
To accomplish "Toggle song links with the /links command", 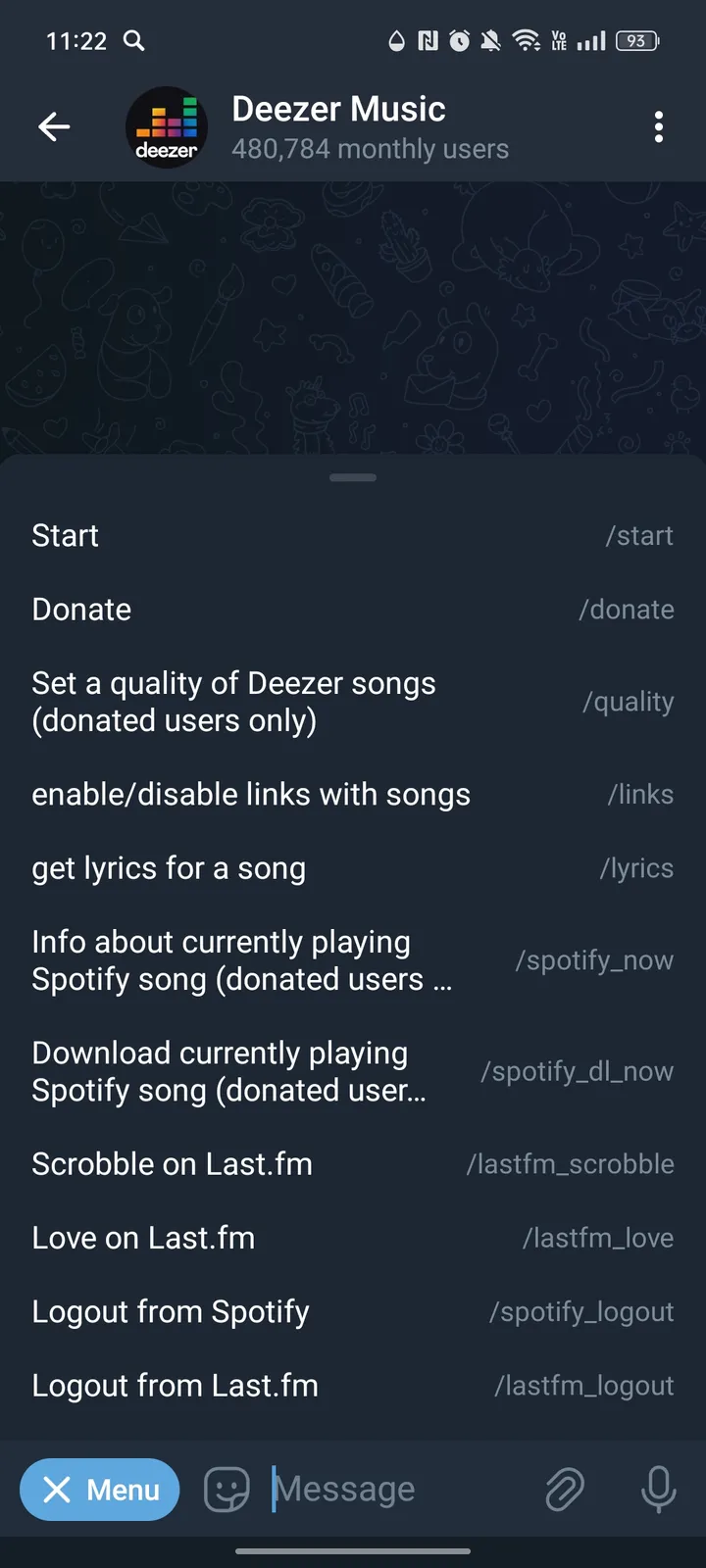I will click(353, 794).
